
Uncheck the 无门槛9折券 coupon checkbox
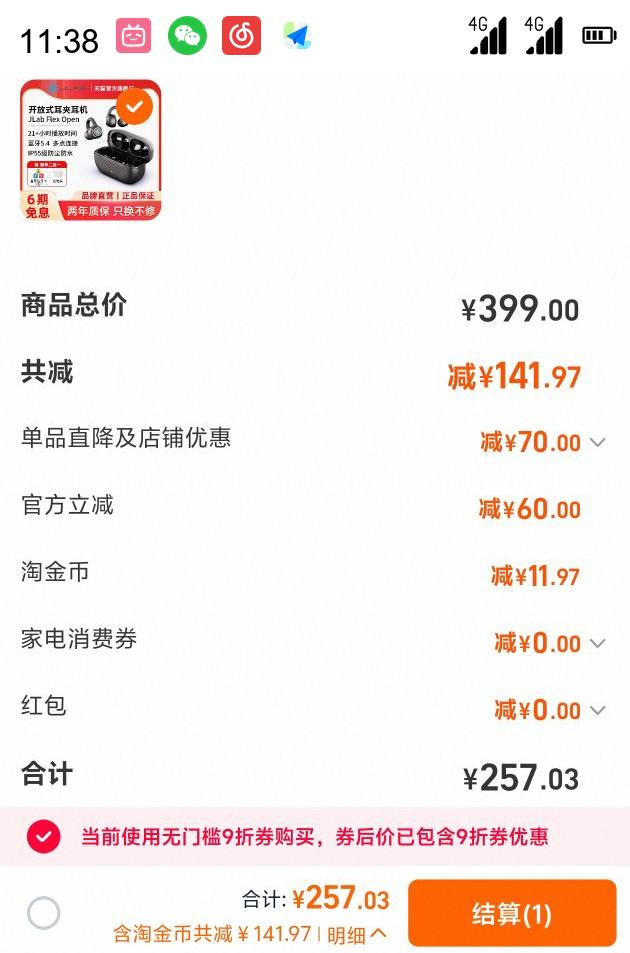[44, 836]
